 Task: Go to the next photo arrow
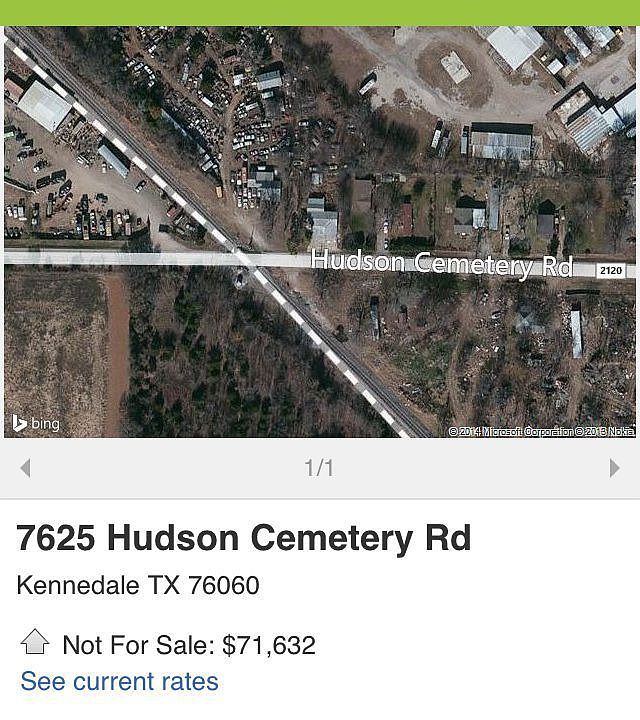614,468
